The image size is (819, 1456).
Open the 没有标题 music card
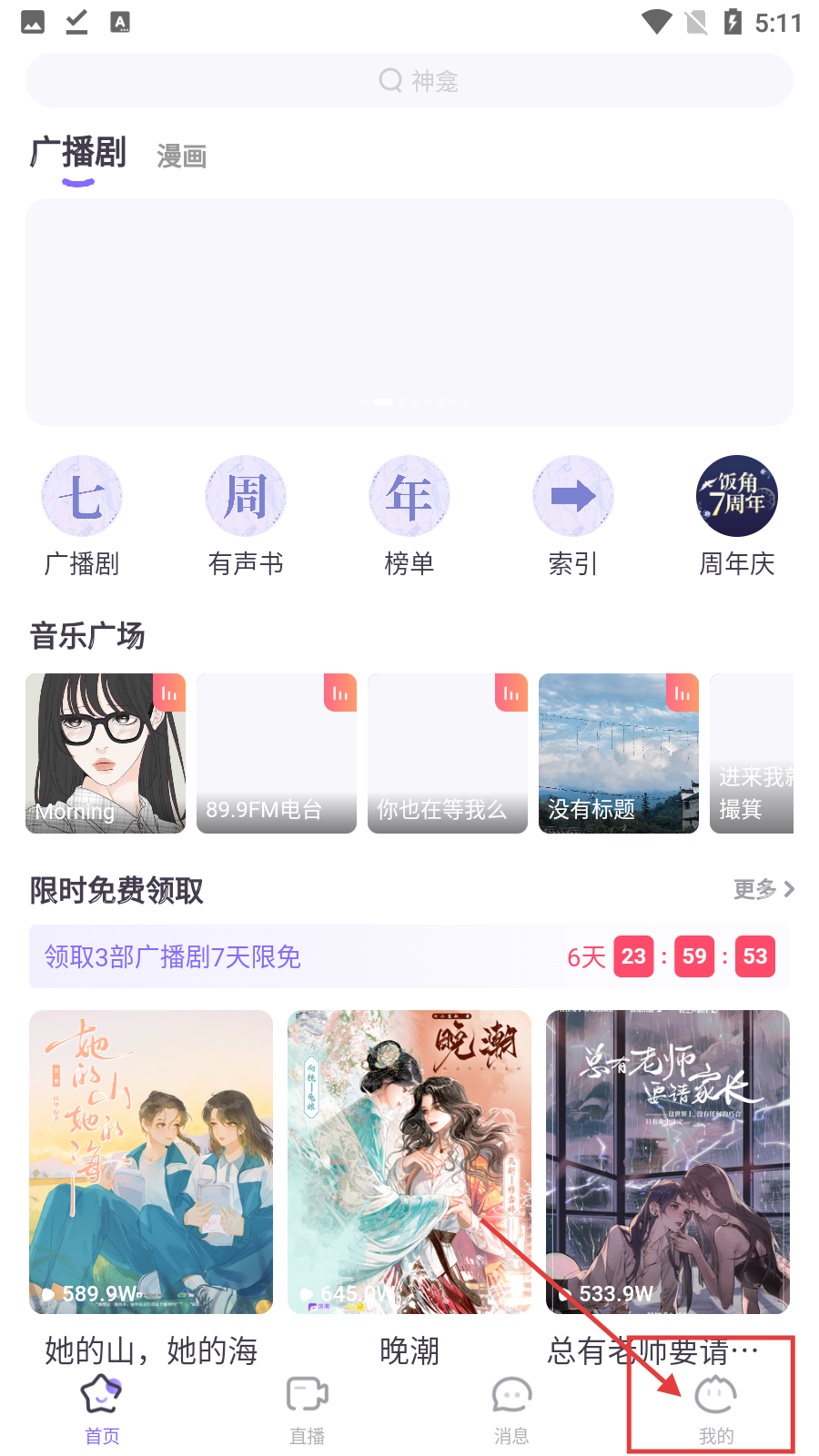619,753
